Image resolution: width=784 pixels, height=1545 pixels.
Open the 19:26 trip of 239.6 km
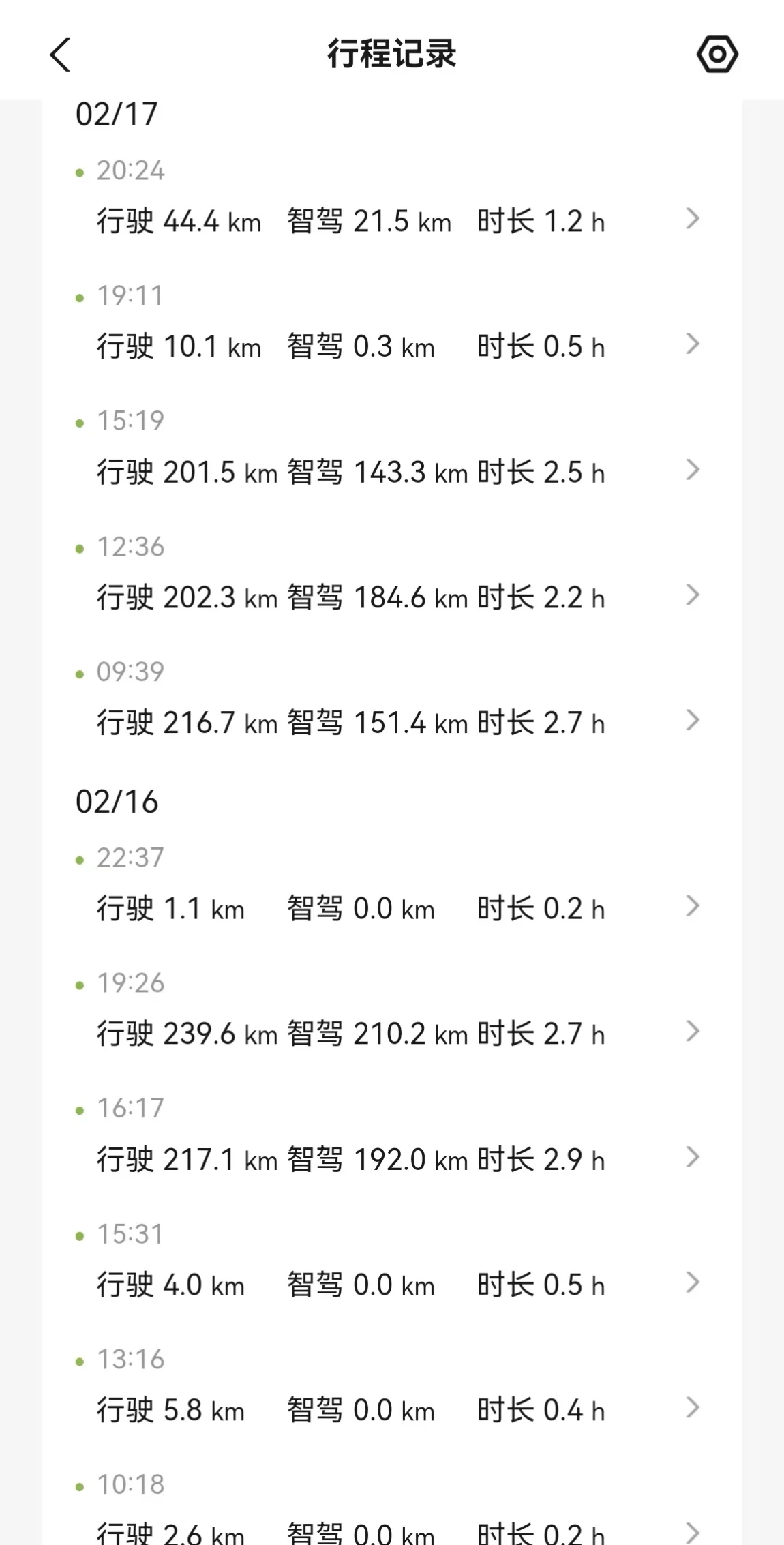(x=392, y=1015)
